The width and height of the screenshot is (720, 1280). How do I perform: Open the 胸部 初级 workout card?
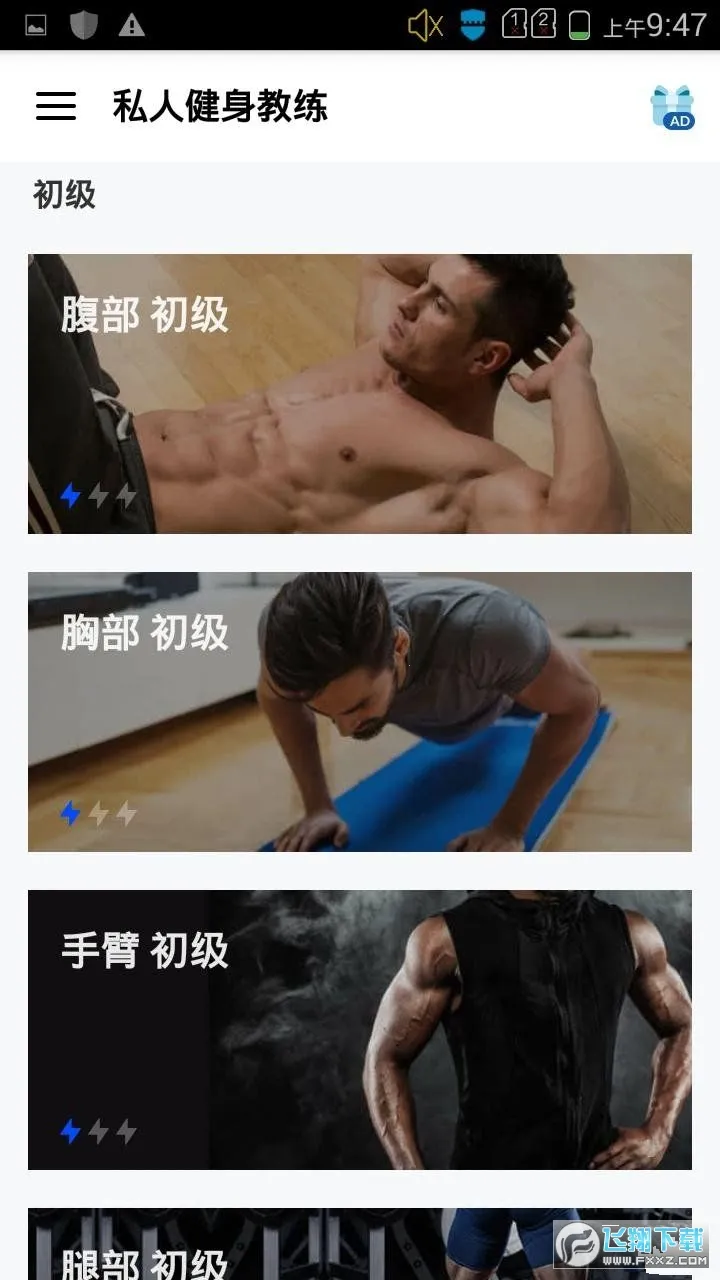[360, 713]
